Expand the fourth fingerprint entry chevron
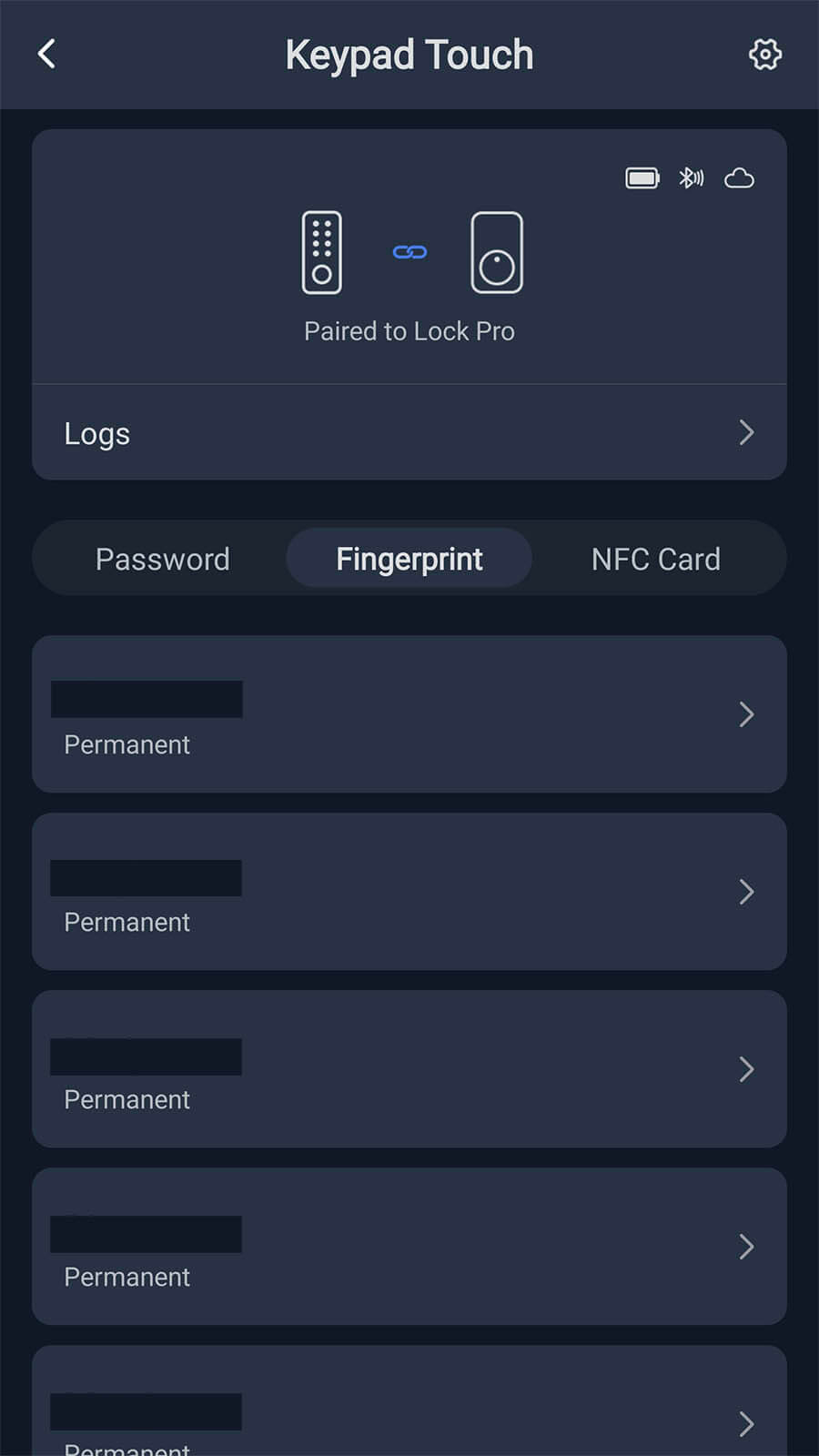The height and width of the screenshot is (1456, 819). coord(746,1247)
